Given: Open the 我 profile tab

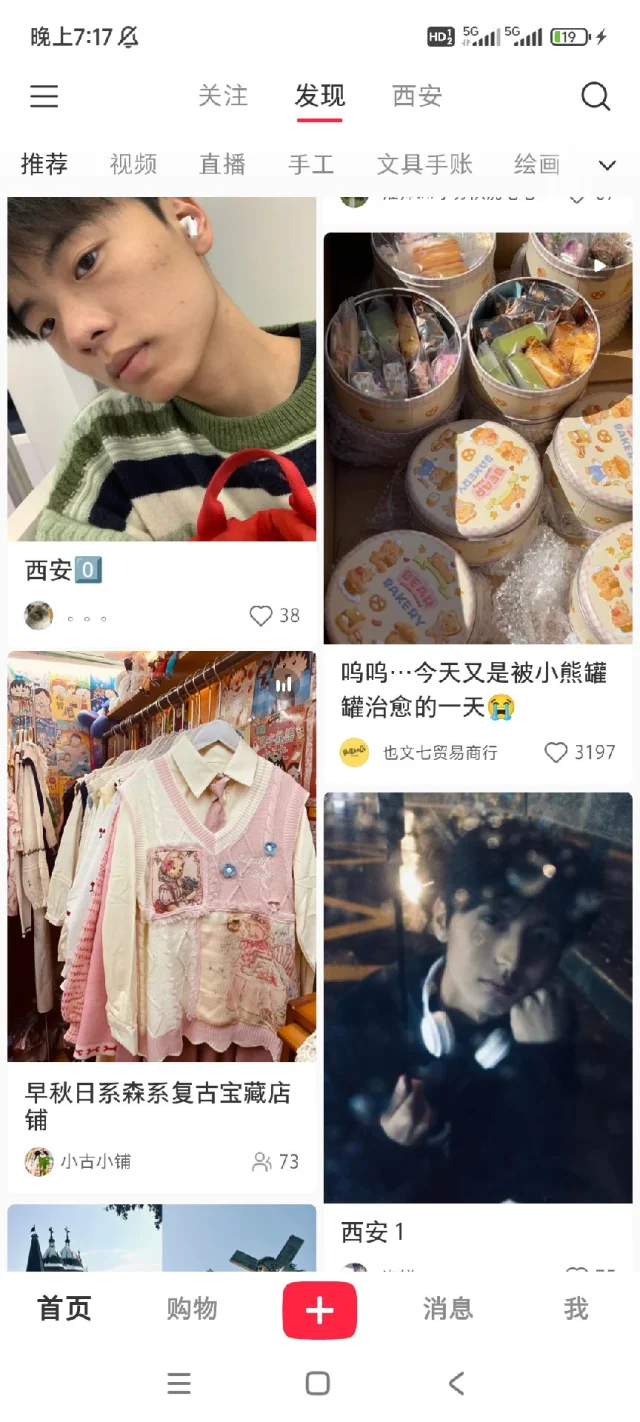Looking at the screenshot, I should (575, 1308).
